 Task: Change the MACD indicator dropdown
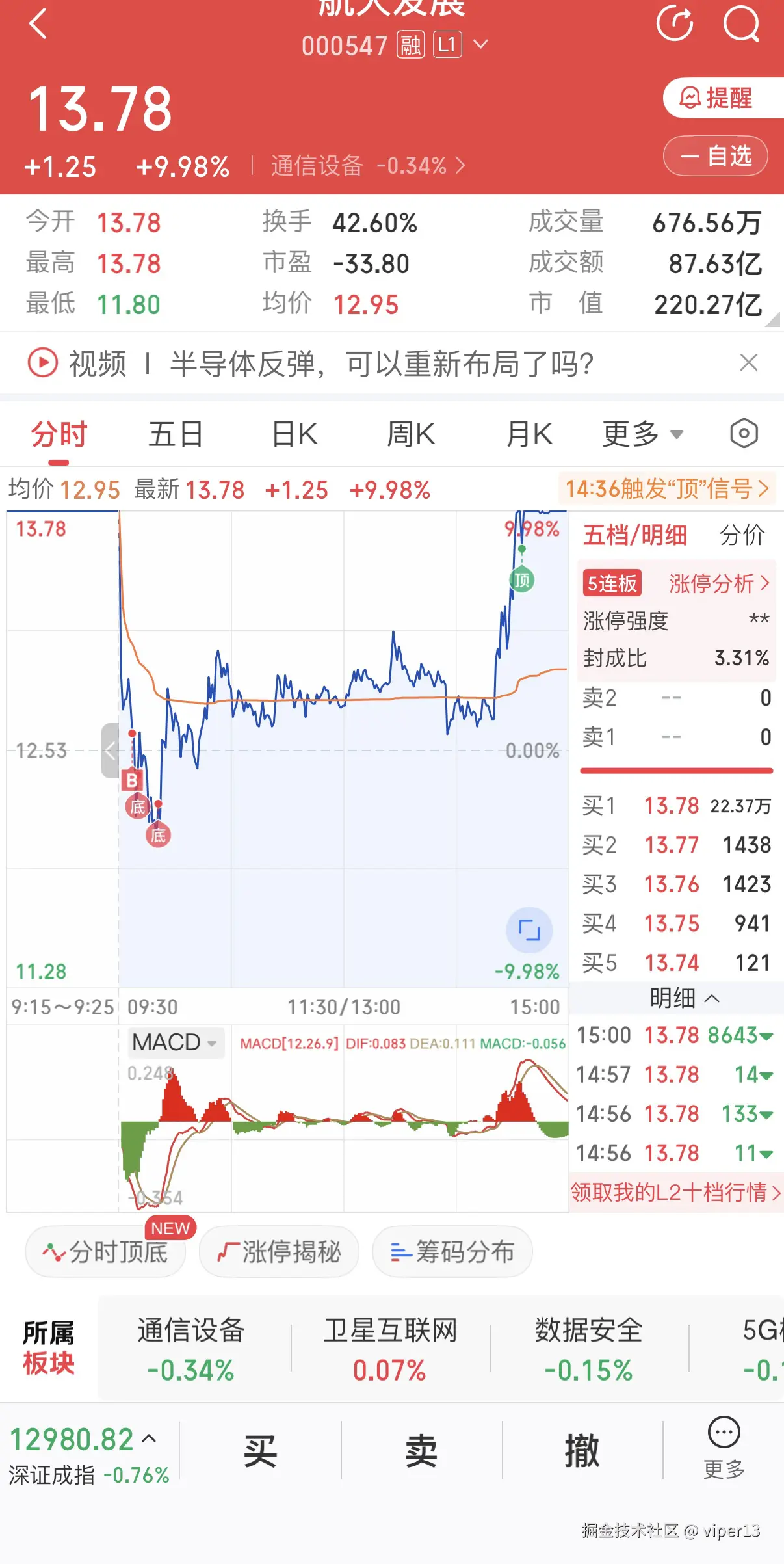pyautogui.click(x=174, y=1042)
